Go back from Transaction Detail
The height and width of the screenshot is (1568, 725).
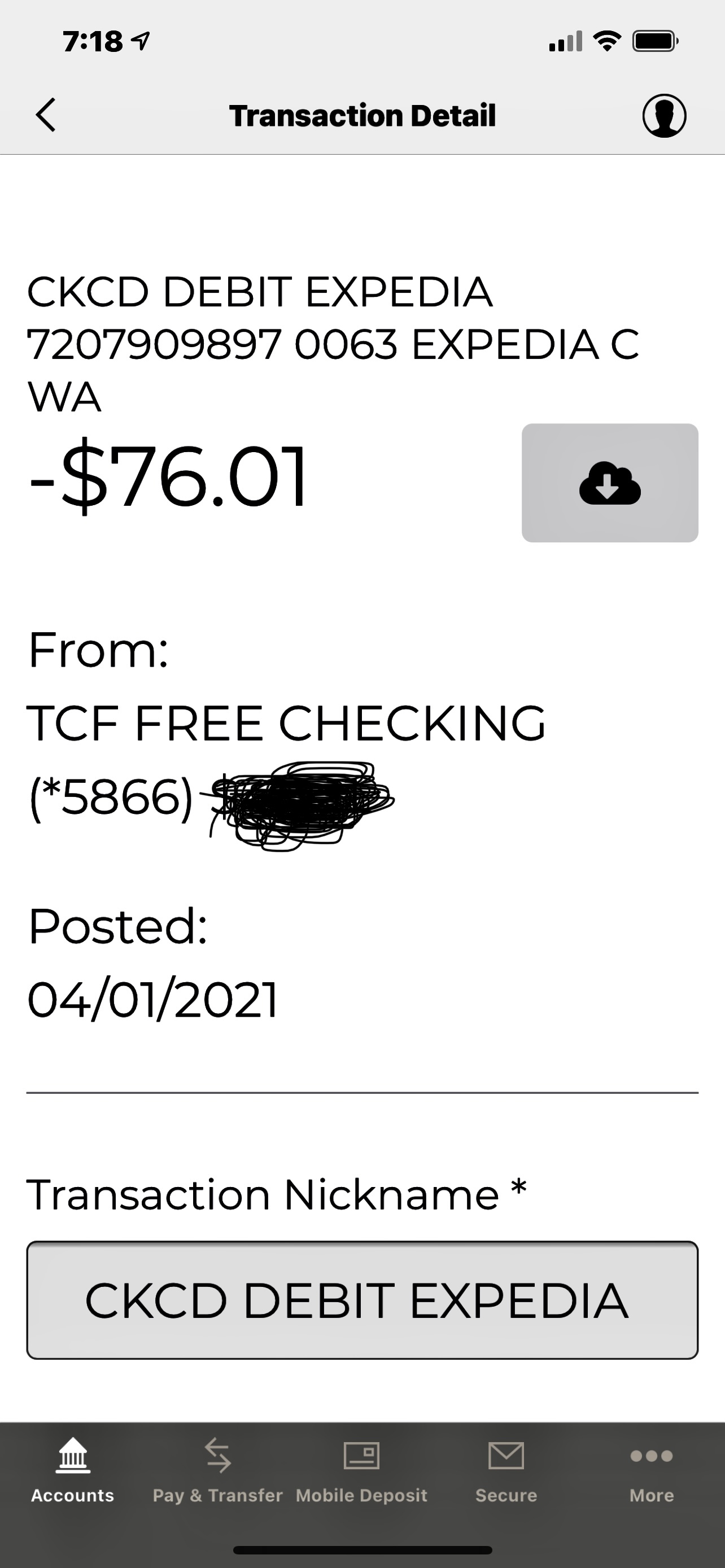point(46,115)
